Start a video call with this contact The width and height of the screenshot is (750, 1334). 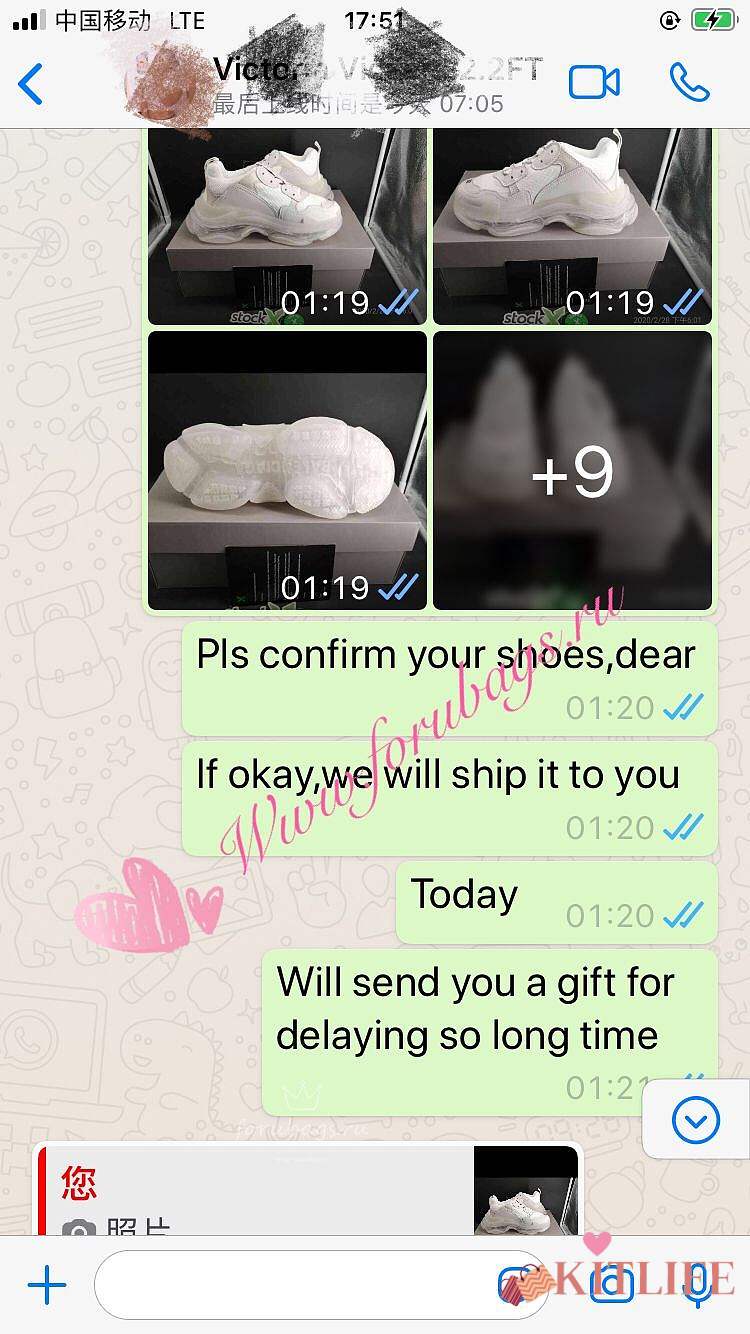click(x=594, y=83)
